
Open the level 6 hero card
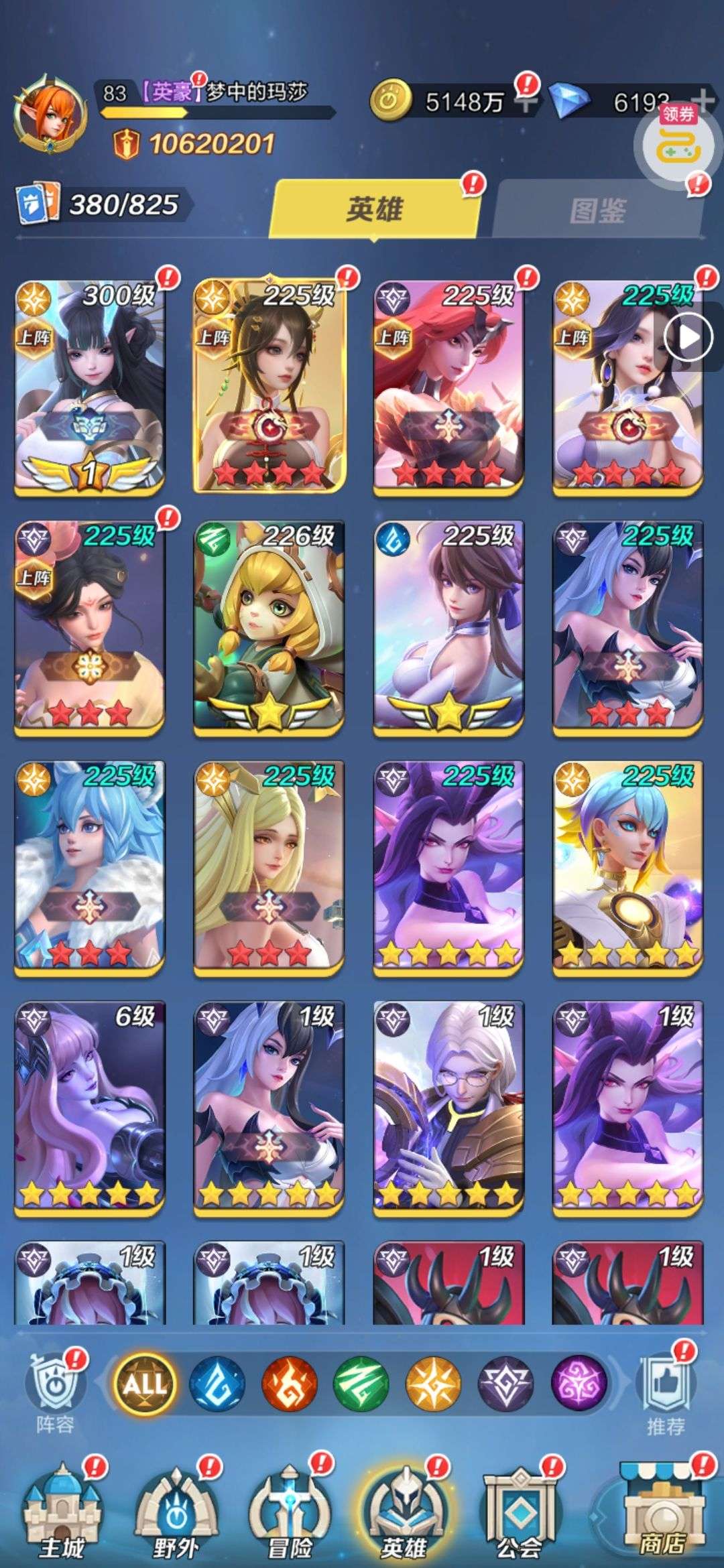pos(90,1108)
